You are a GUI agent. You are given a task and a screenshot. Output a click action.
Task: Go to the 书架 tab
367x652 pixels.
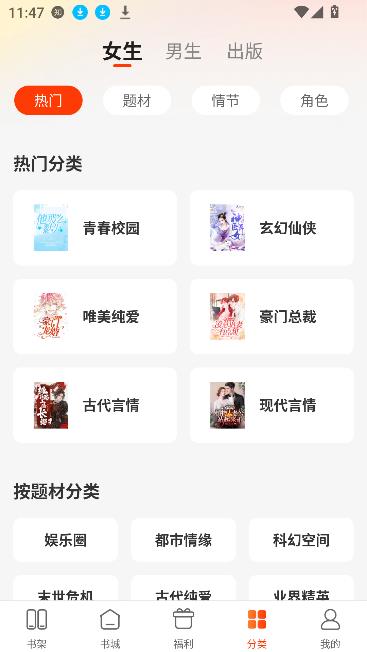pos(37,628)
